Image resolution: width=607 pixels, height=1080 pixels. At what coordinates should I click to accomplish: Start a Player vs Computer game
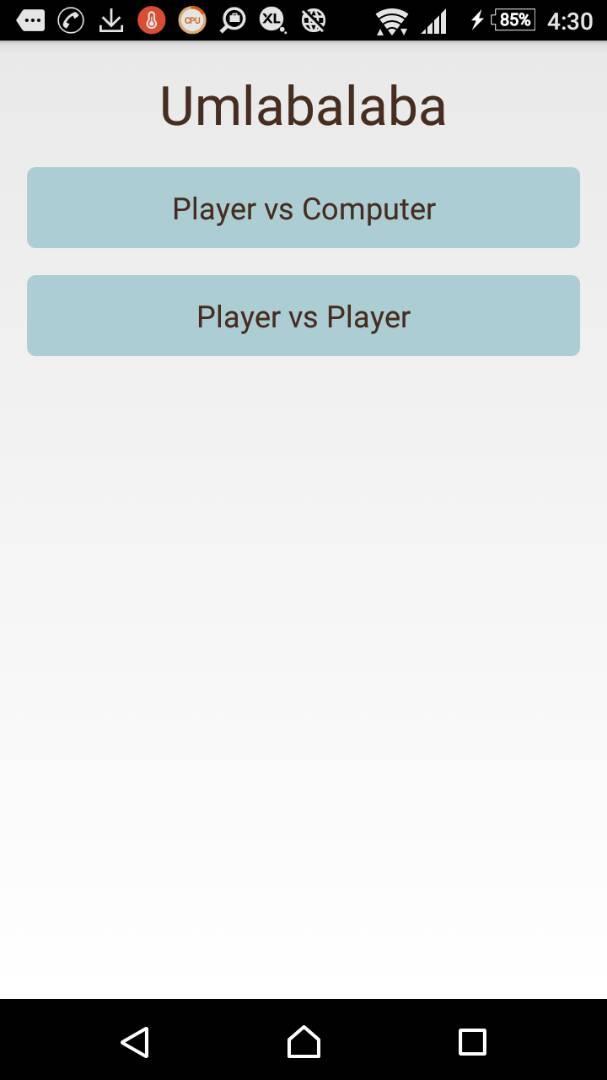303,208
